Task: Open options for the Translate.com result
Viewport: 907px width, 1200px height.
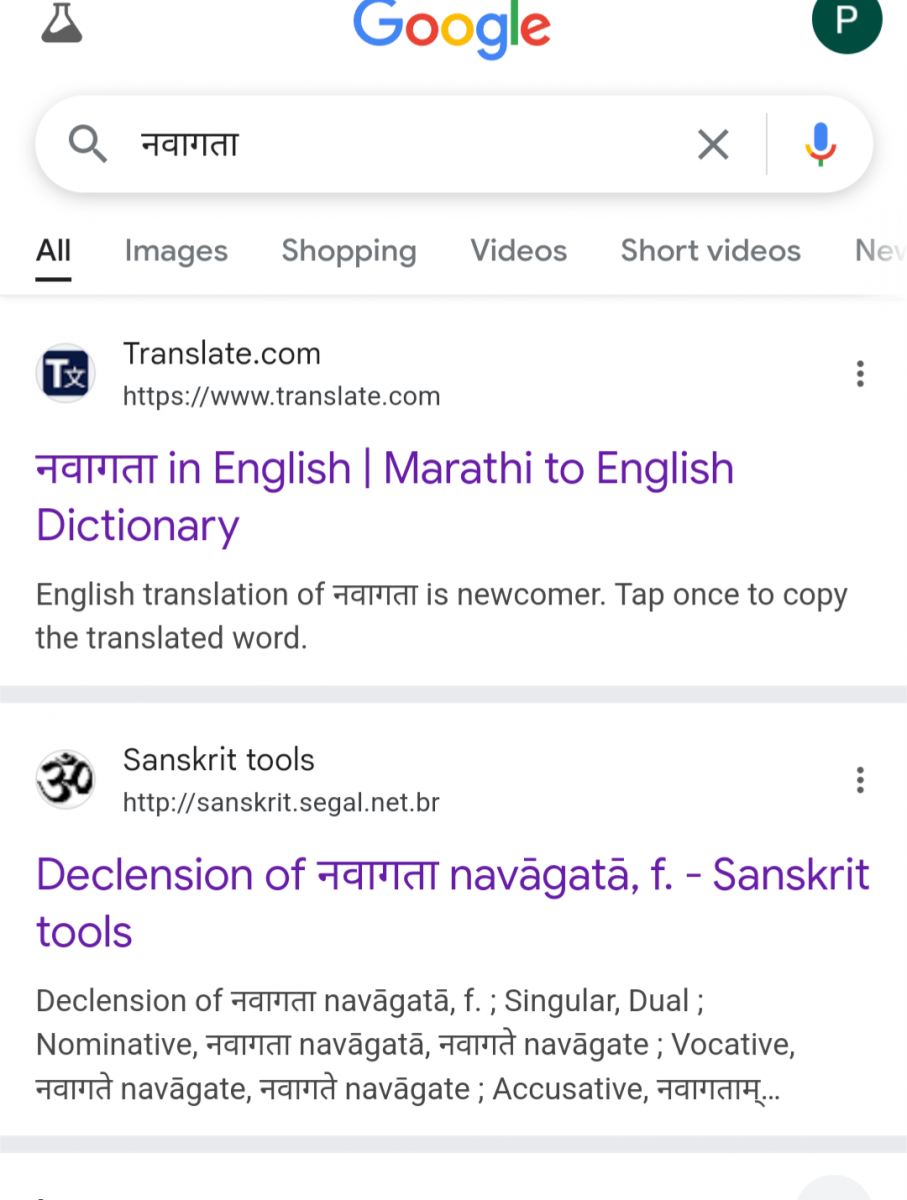Action: [860, 373]
